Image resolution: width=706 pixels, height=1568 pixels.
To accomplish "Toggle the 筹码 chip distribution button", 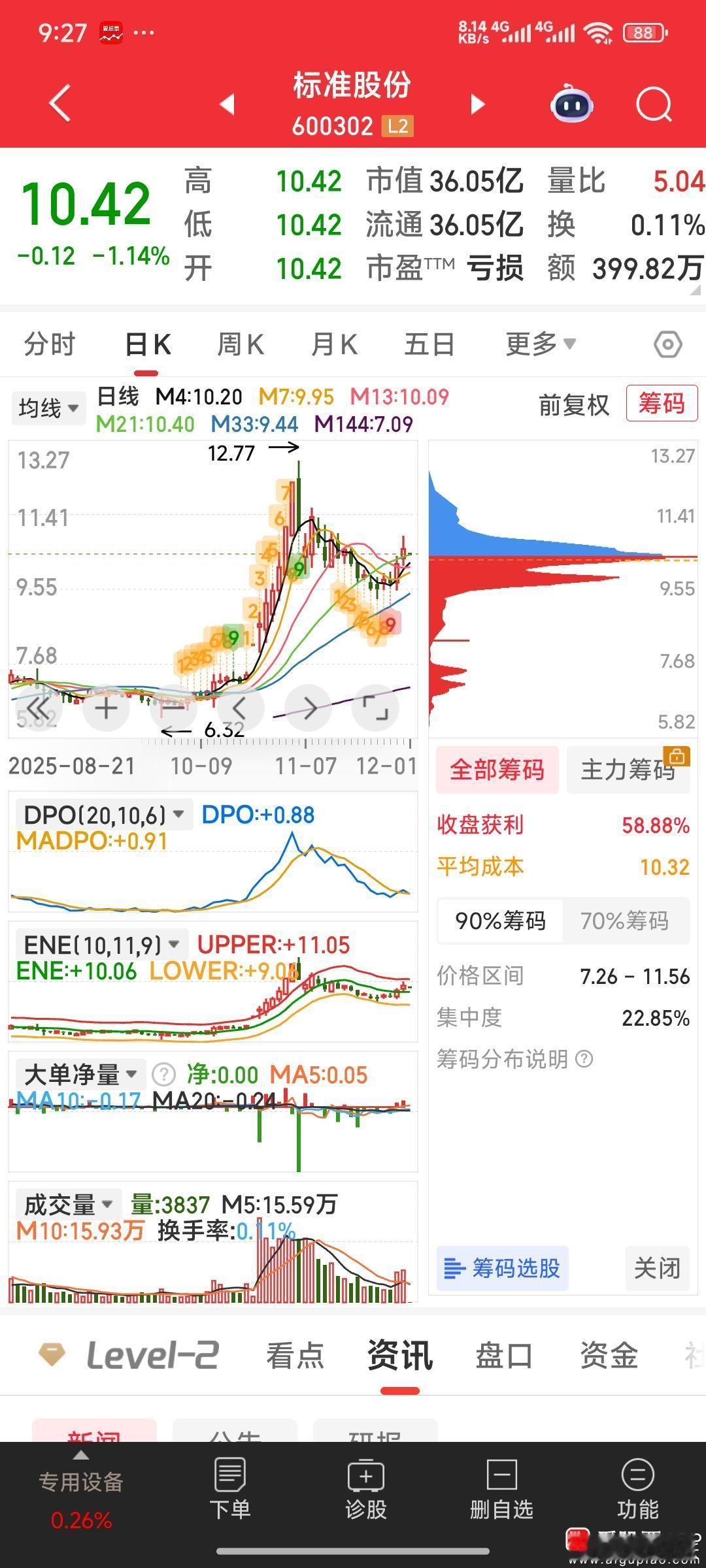I will [x=661, y=404].
